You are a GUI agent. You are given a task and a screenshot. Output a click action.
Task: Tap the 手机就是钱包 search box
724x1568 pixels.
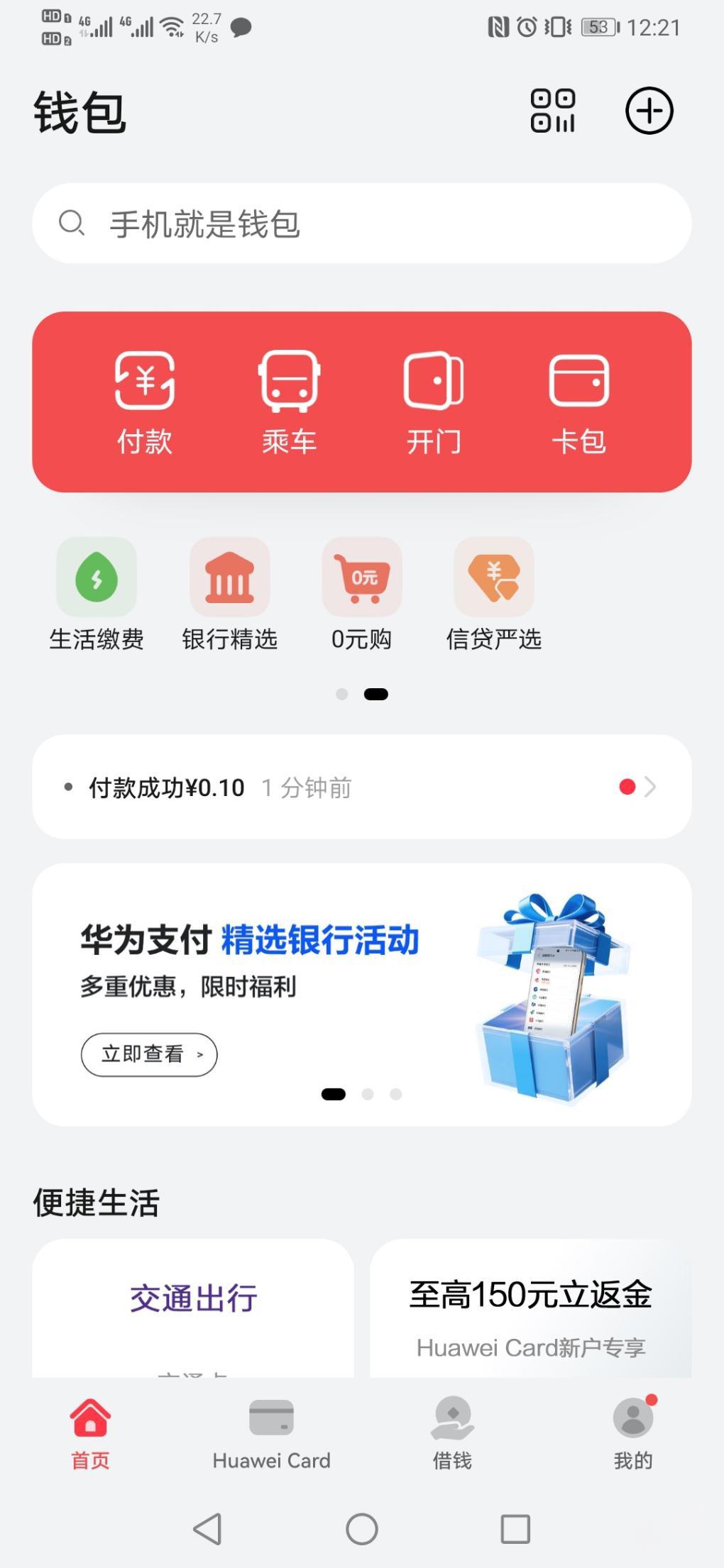point(362,223)
